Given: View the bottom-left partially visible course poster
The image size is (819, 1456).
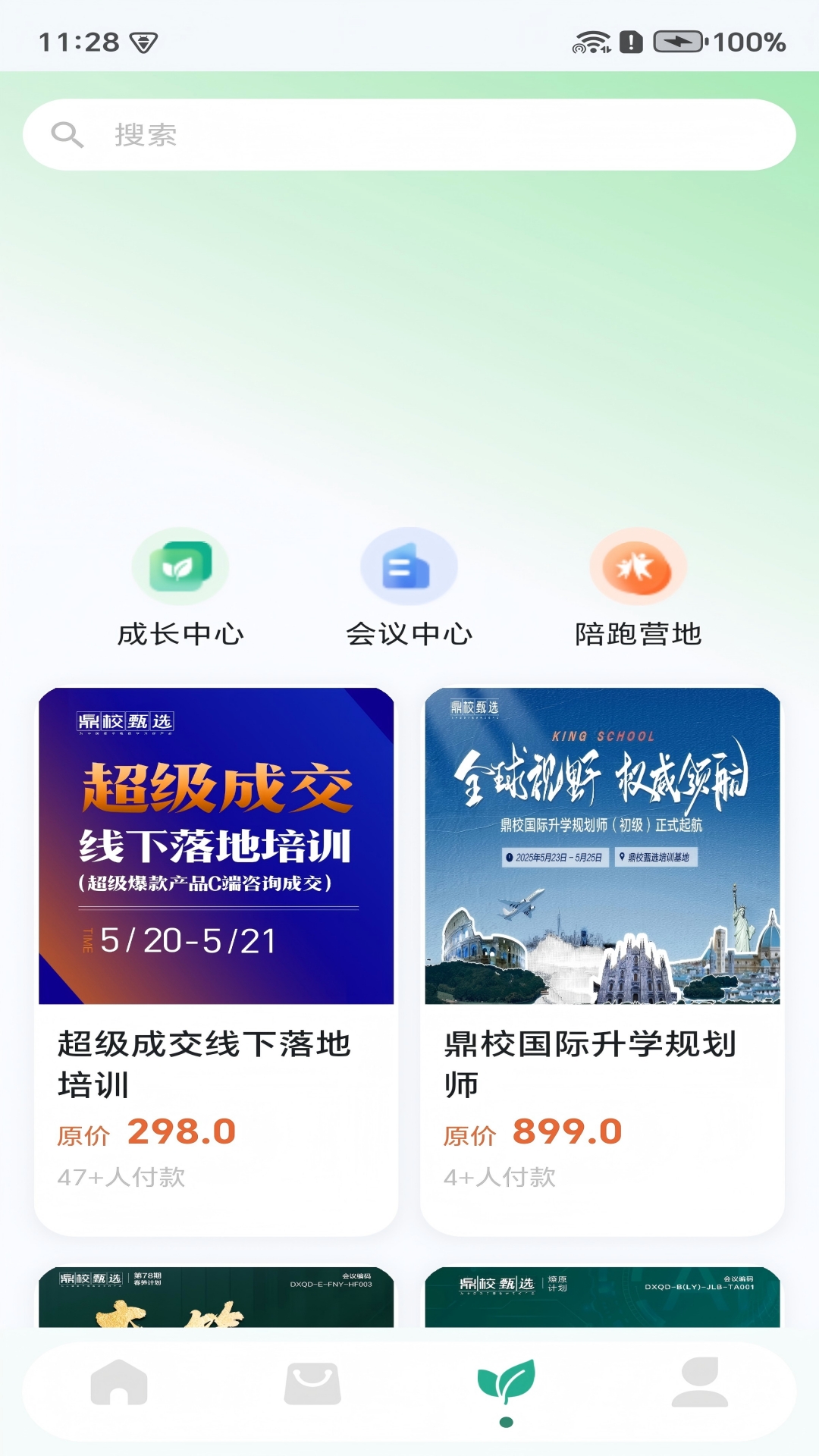Looking at the screenshot, I should 220,1297.
